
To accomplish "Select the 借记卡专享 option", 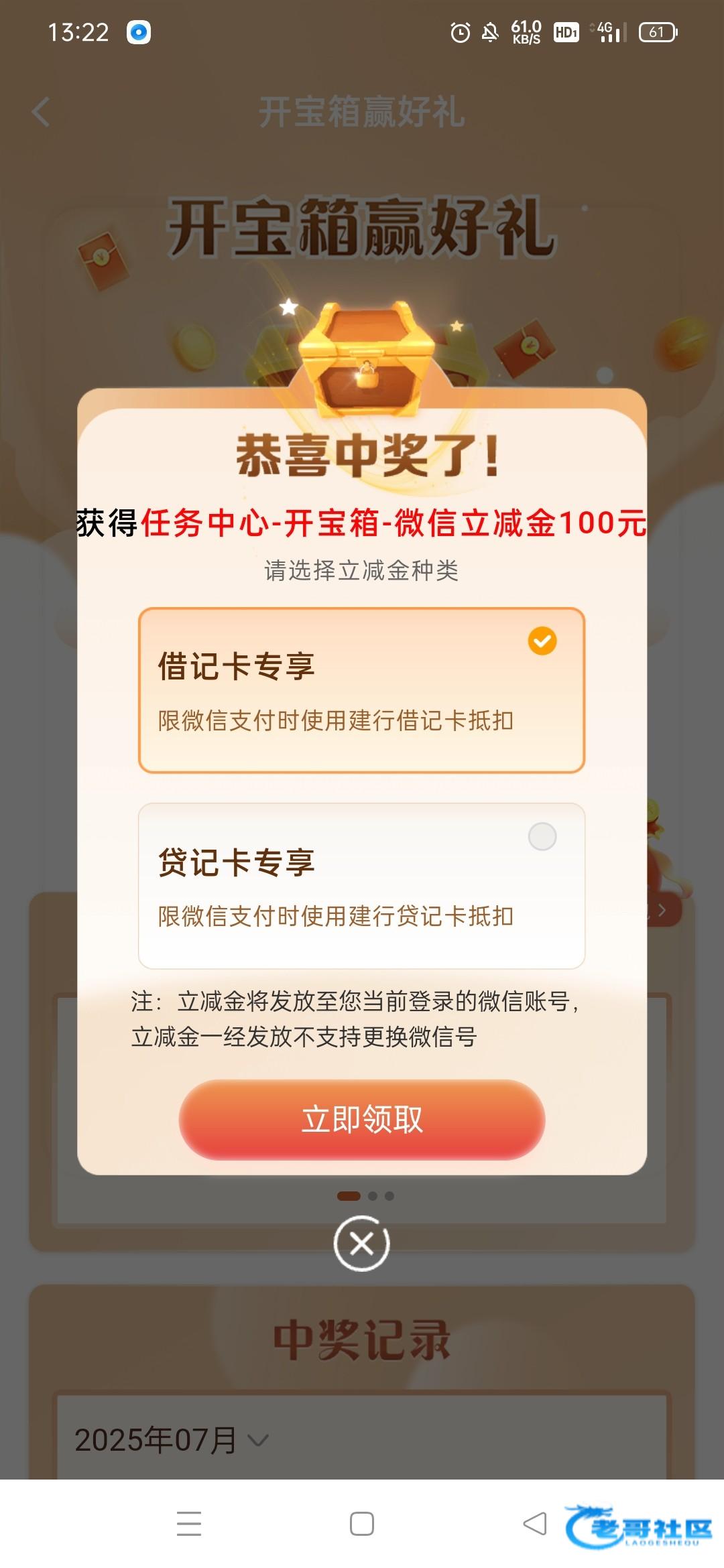I will coord(361,690).
